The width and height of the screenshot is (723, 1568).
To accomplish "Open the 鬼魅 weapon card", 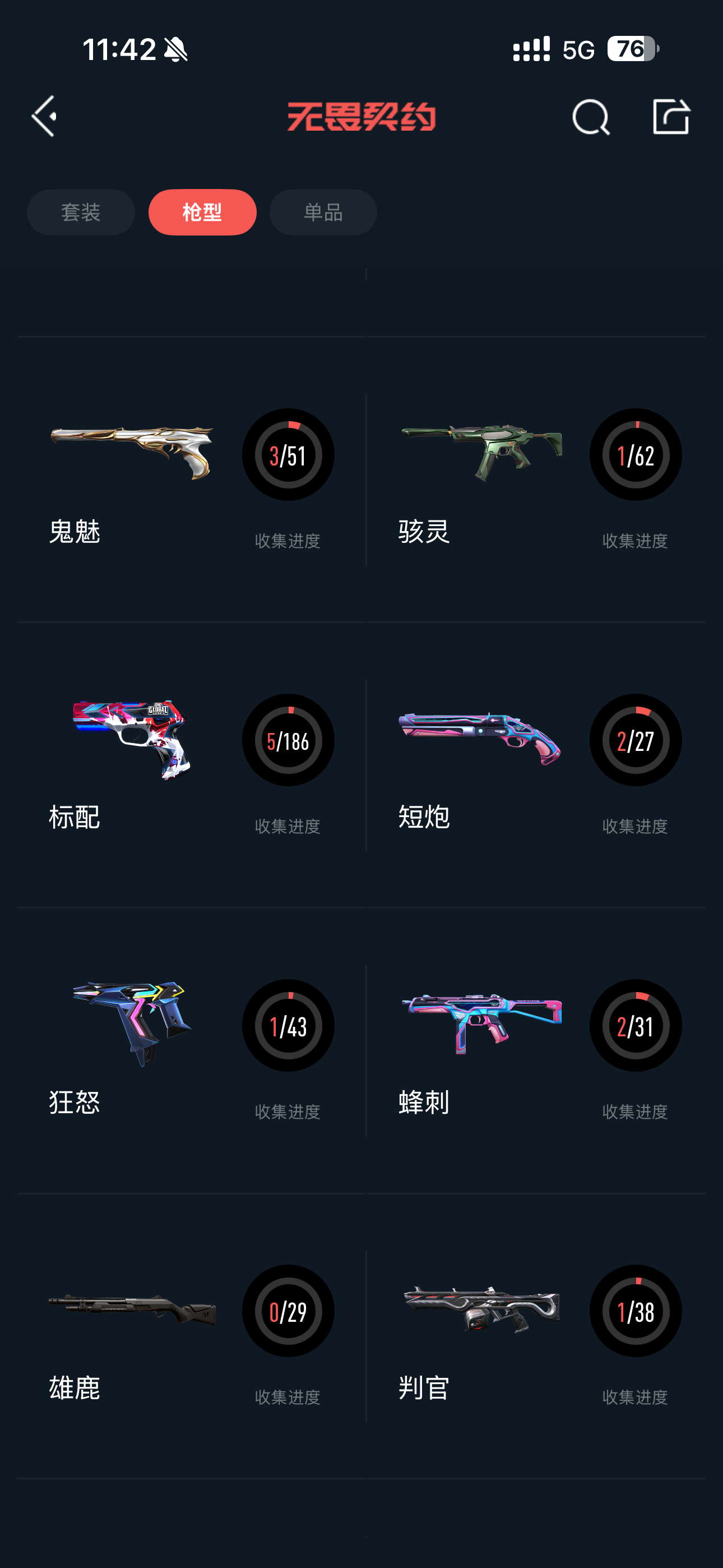I will [191, 479].
